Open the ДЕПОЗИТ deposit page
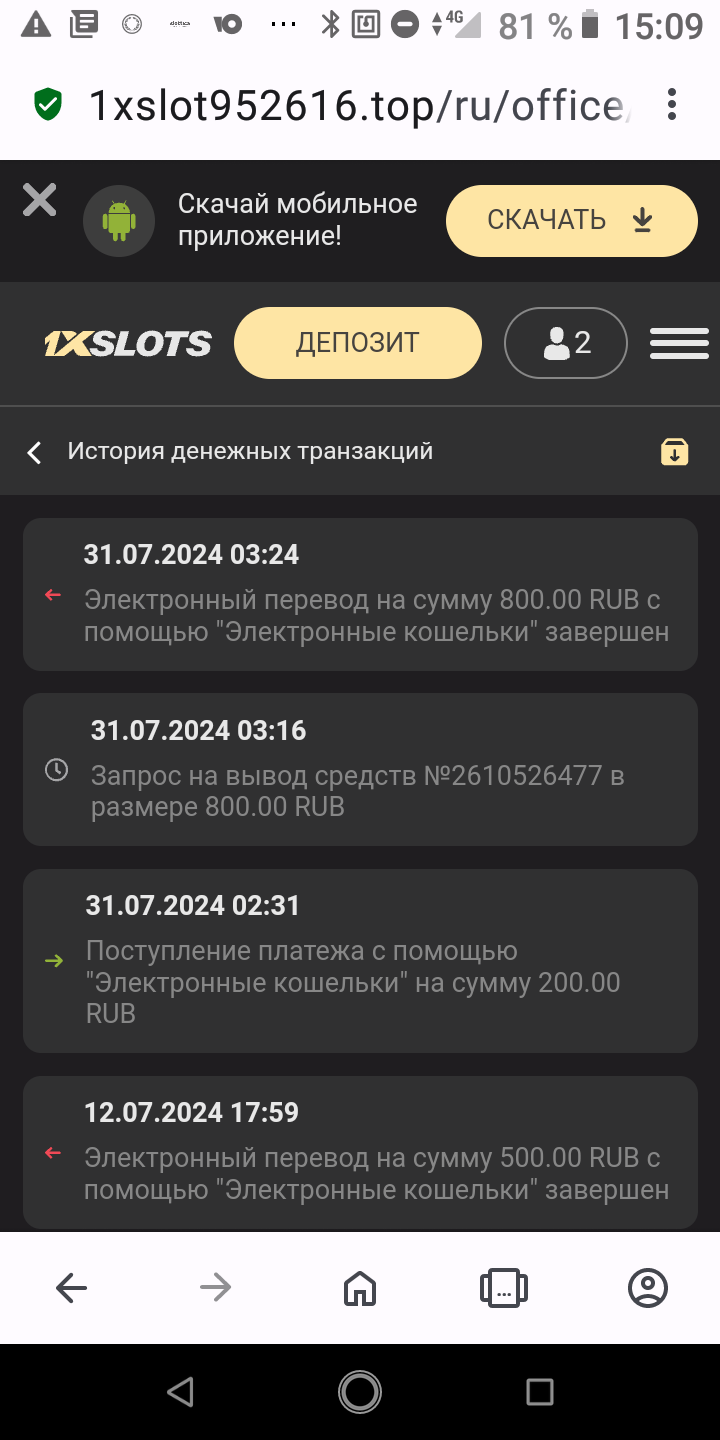 [357, 343]
